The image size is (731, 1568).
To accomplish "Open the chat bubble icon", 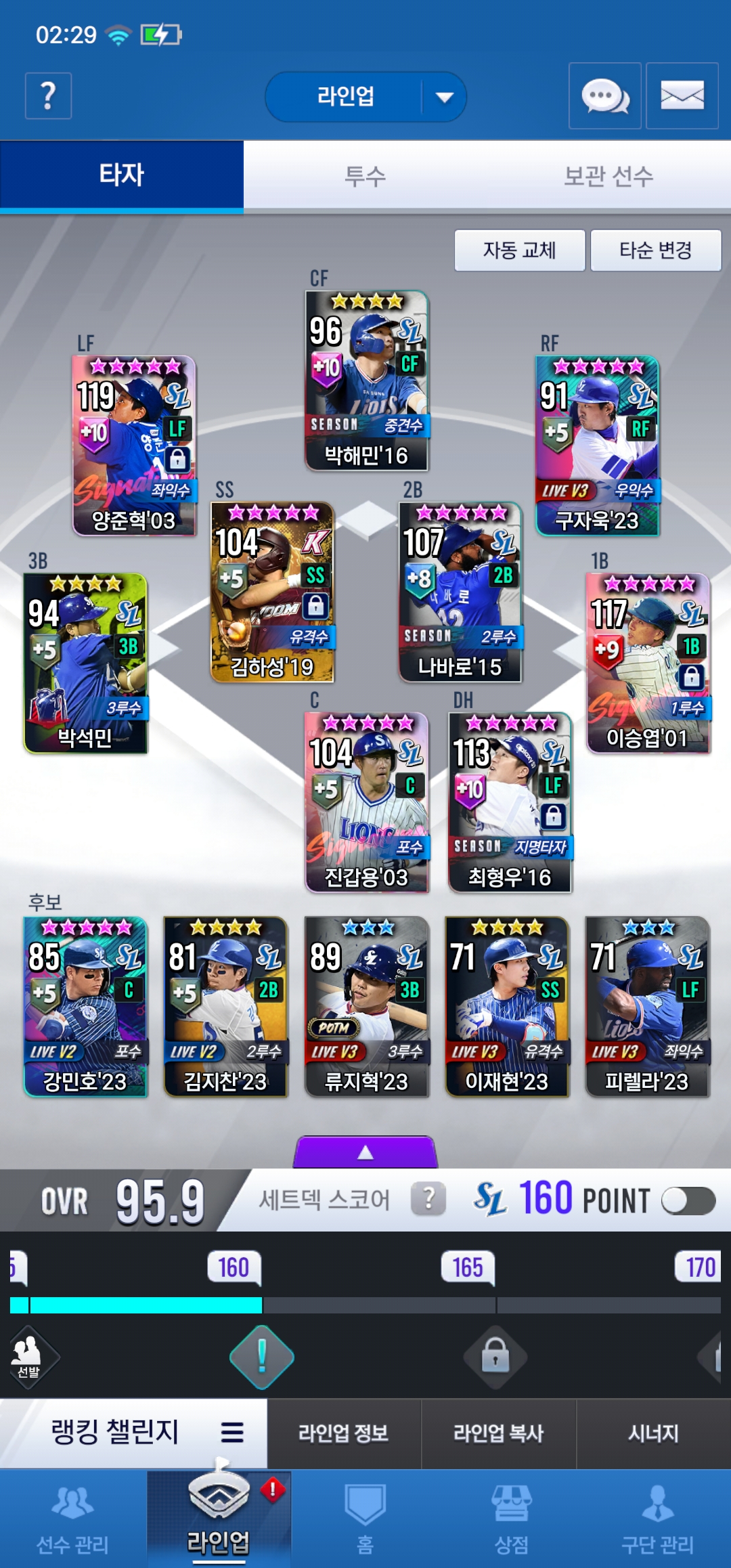I will pos(604,95).
